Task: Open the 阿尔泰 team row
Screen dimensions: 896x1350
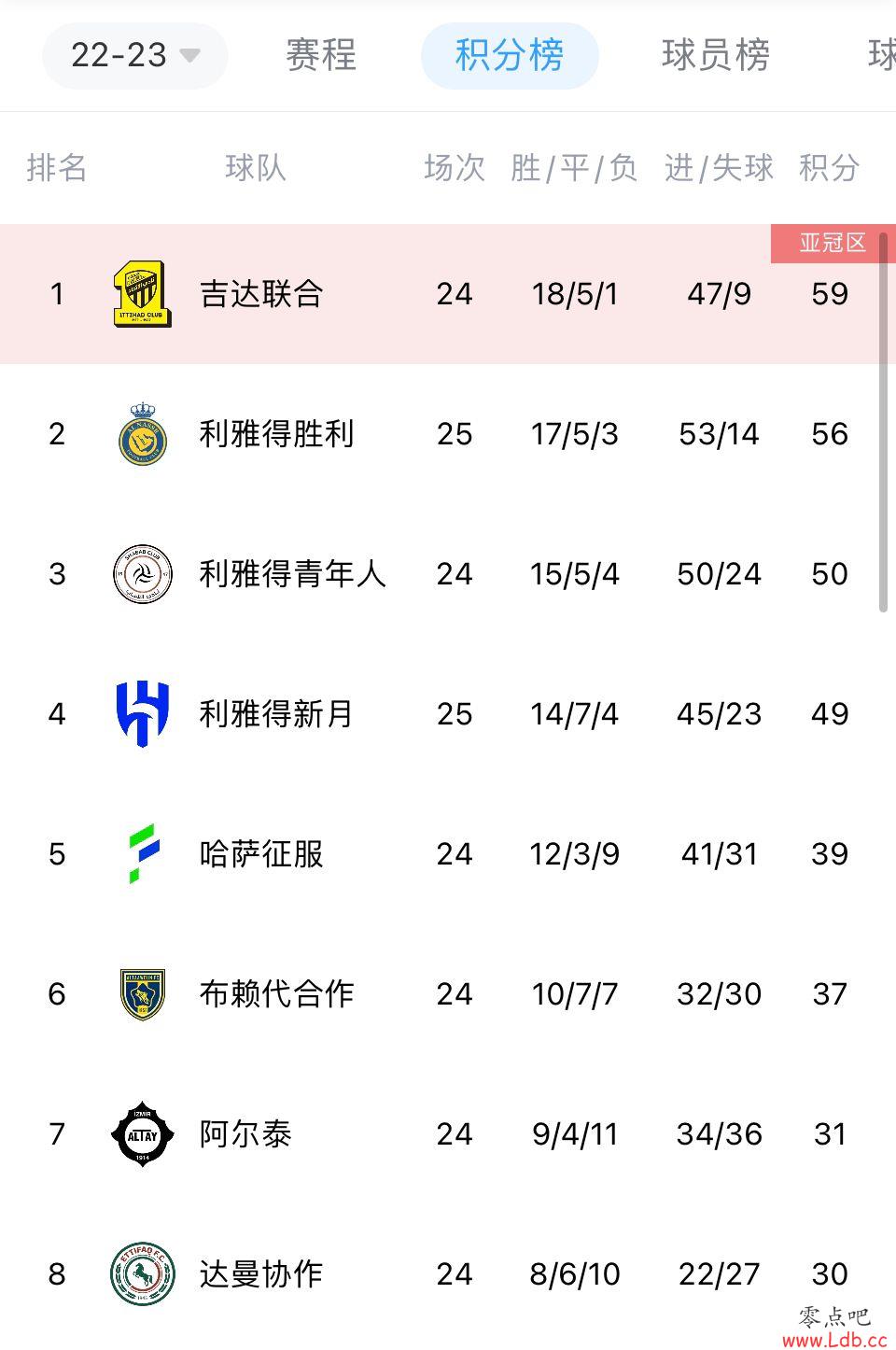Action: (x=245, y=1134)
